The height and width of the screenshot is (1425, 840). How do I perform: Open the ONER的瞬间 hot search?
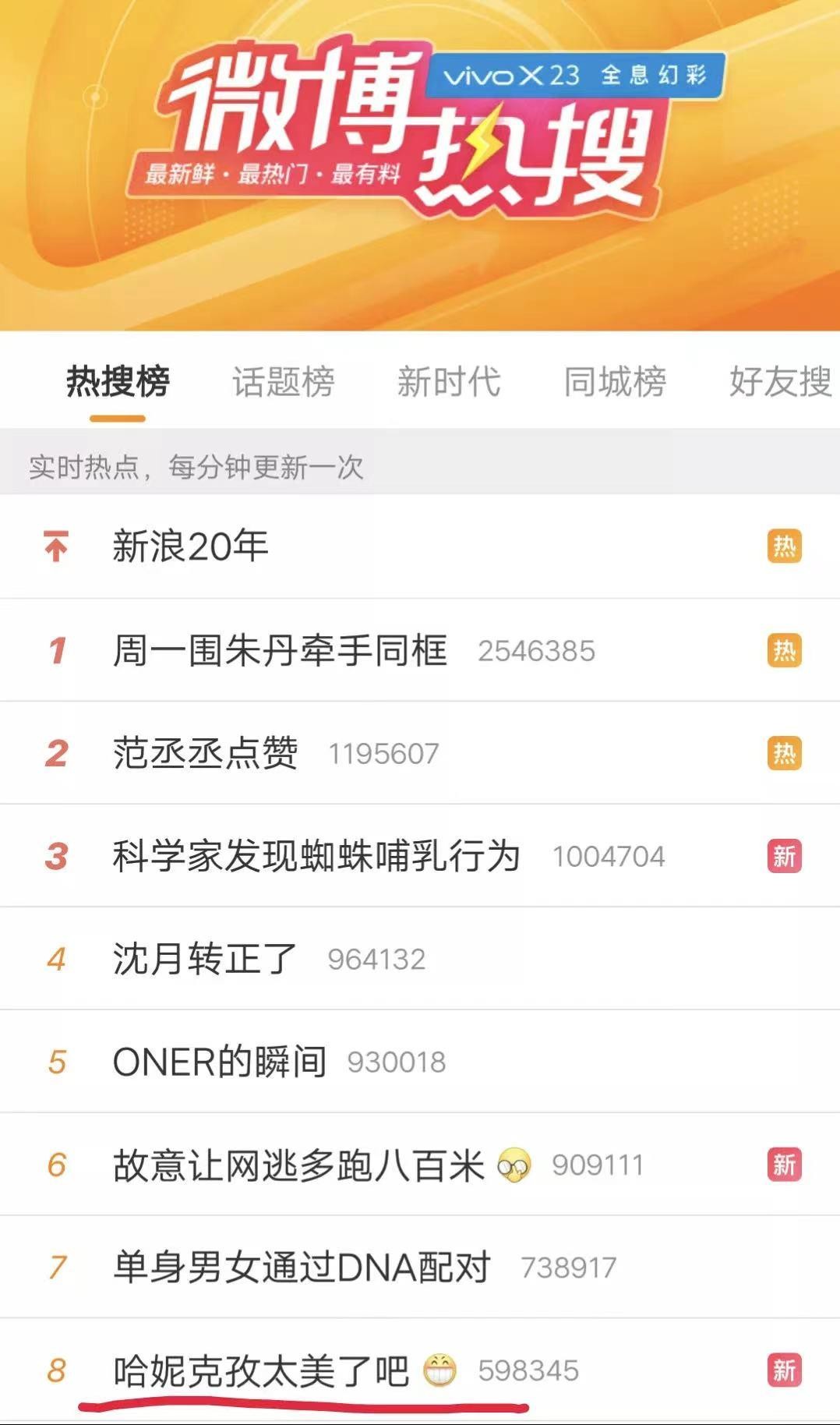pos(220,1062)
